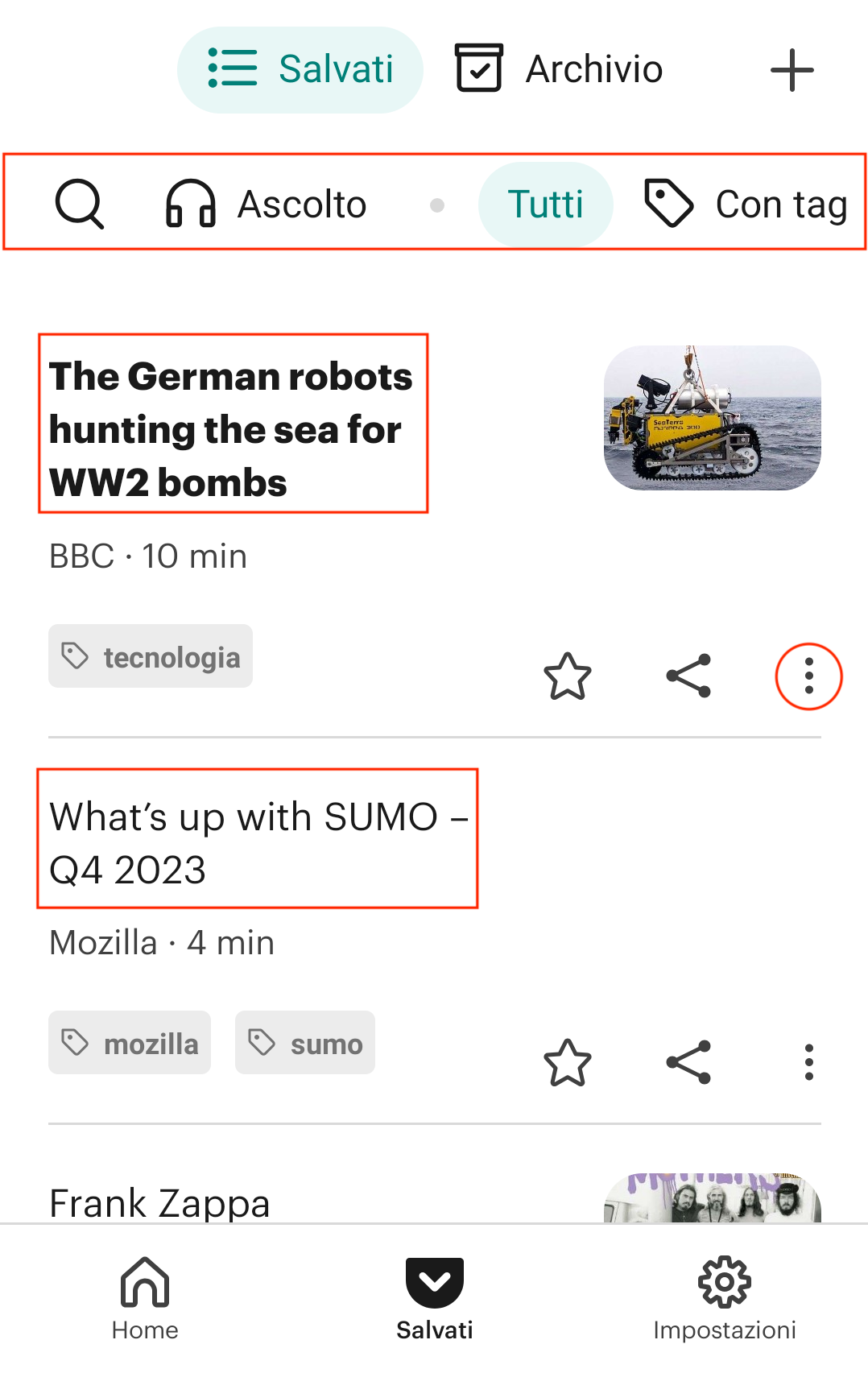Tap the mozilla tag chip
This screenshot has width=868, height=1373.
130,1043
